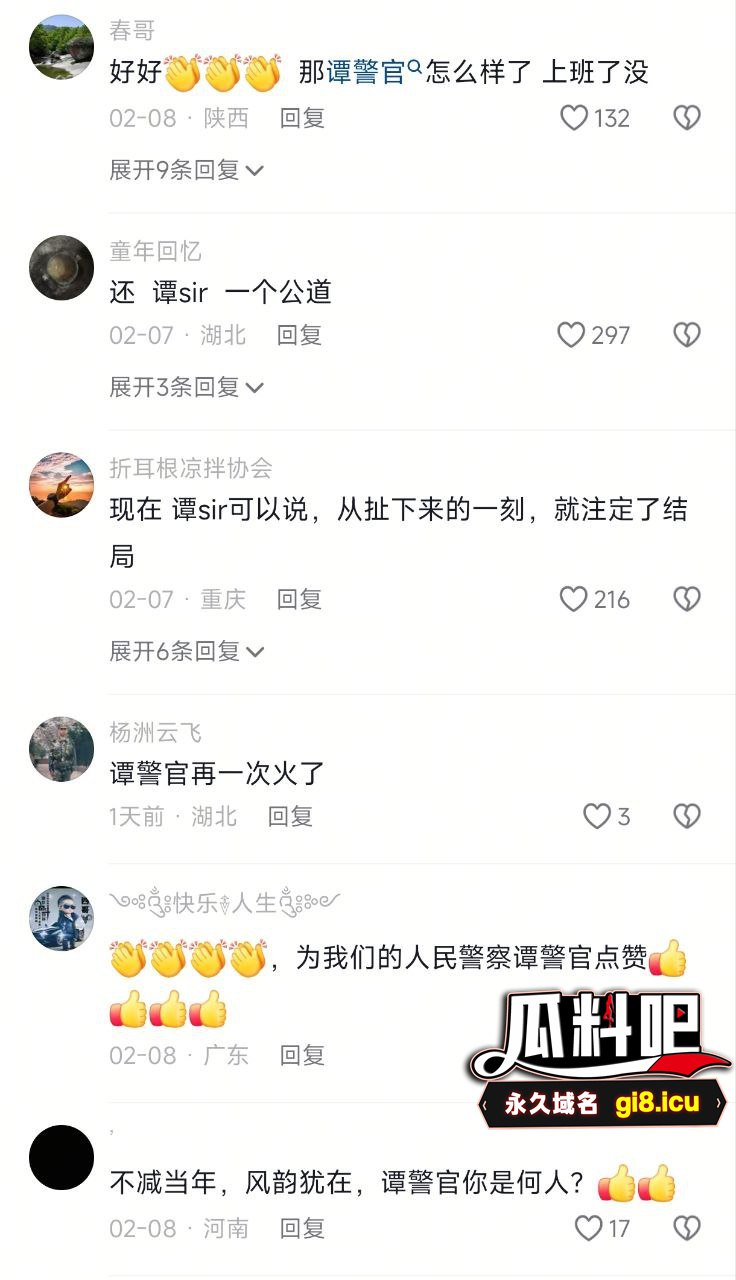Dislike 童年回忆's comment
This screenshot has width=736, height=1280.
pos(686,335)
